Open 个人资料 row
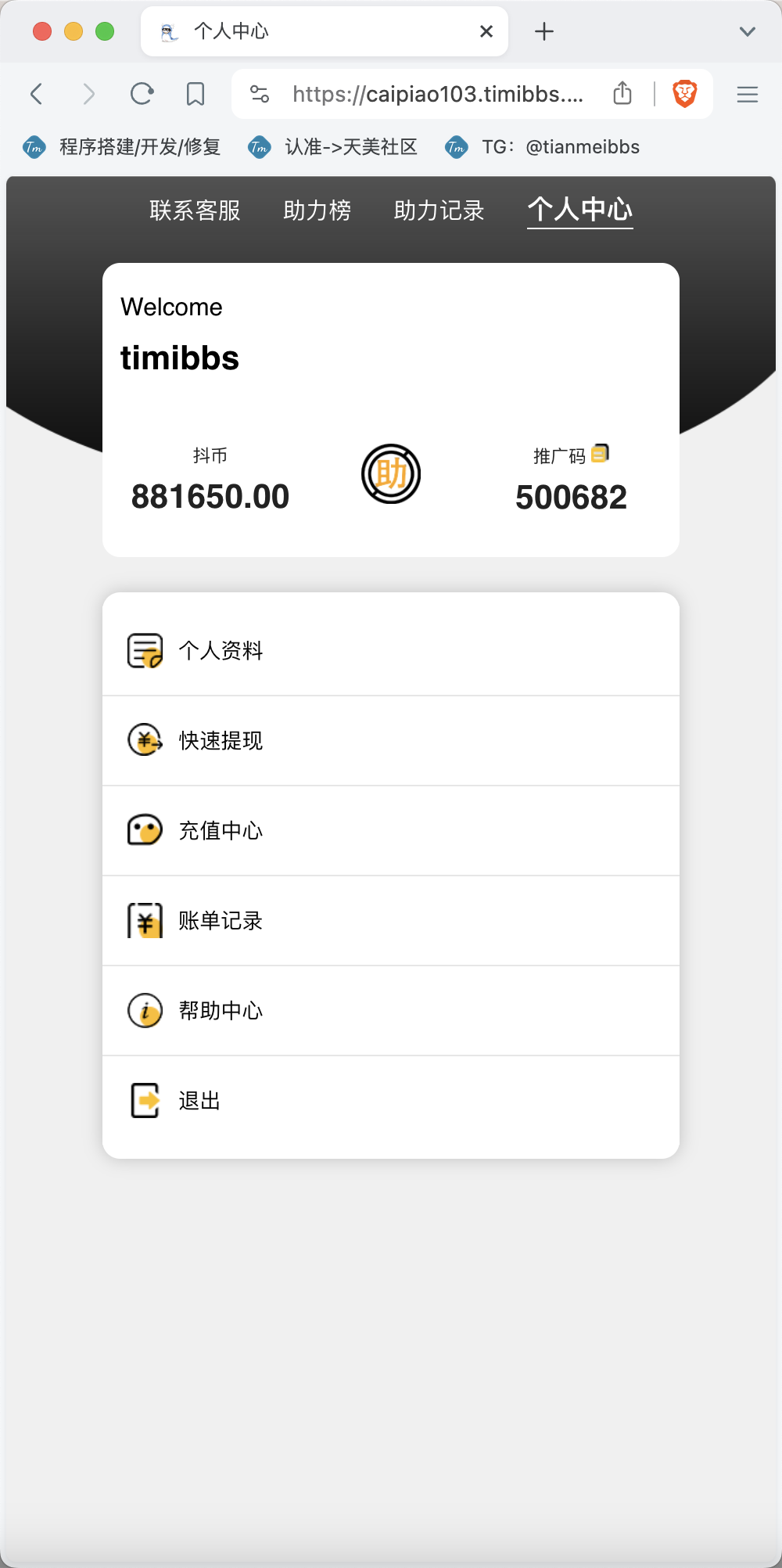782x1568 pixels. (x=390, y=650)
